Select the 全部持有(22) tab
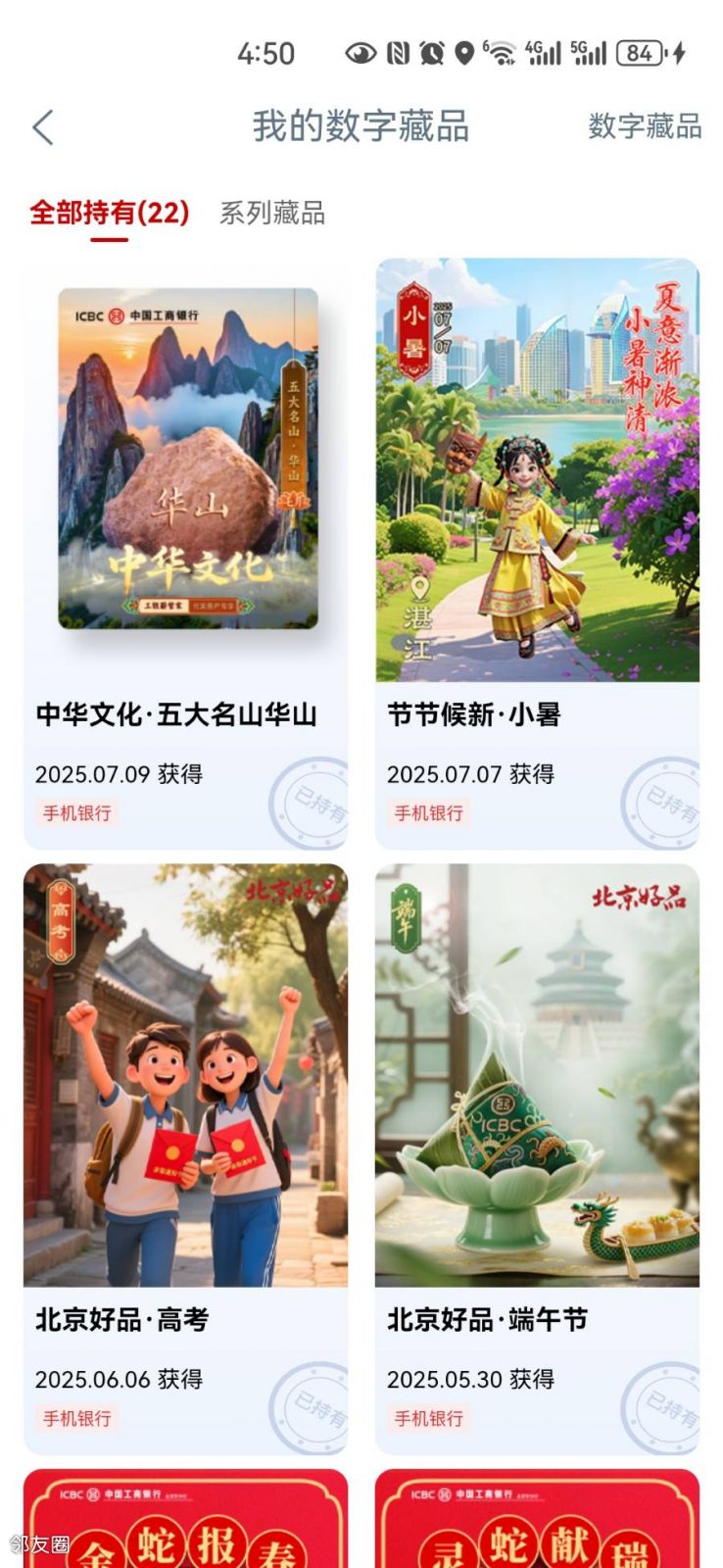 point(109,213)
